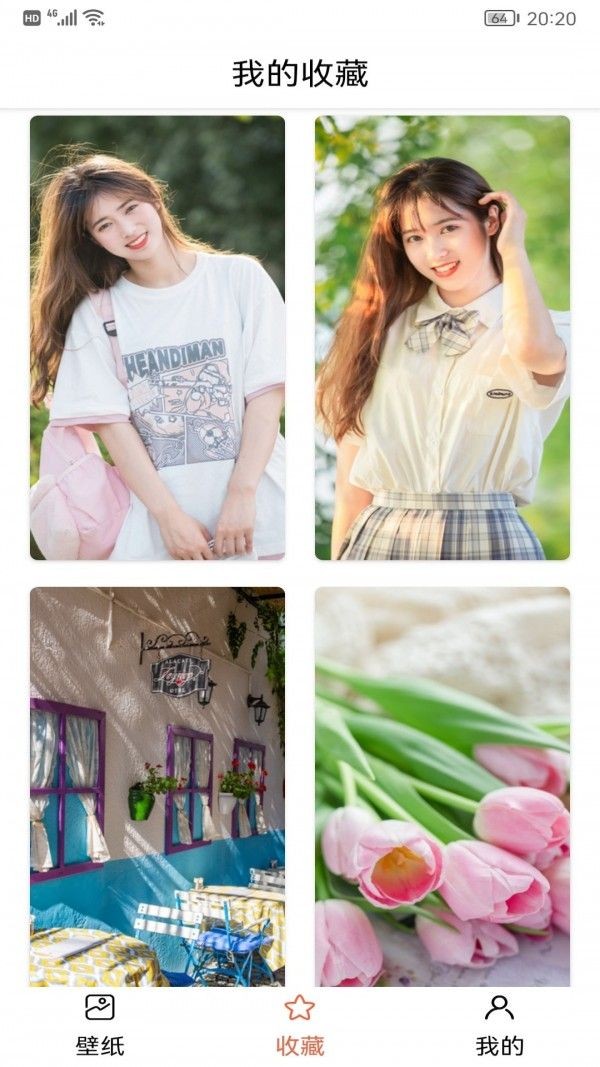
Task: Go to the 我的 tab
Action: pos(499,1025)
